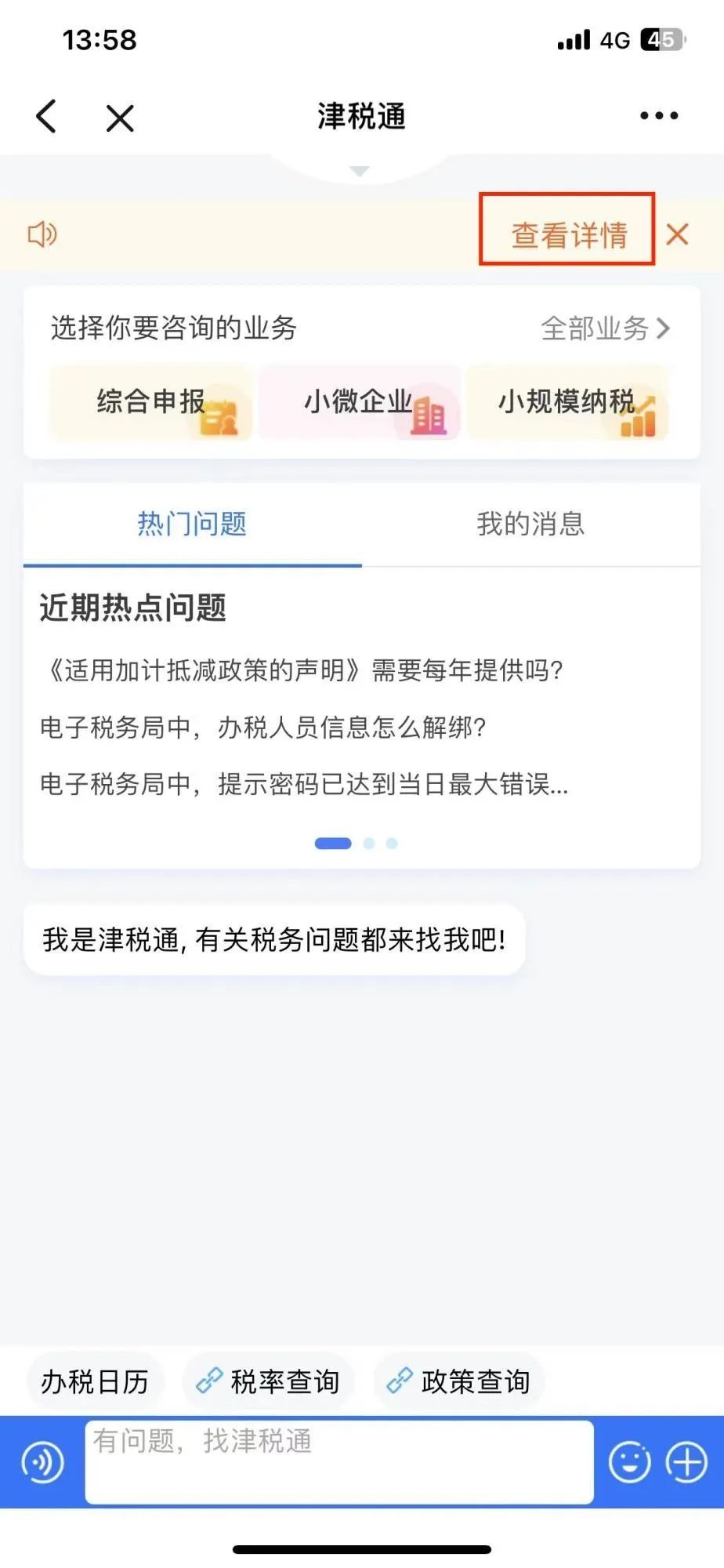Open the three-dot overflow menu

658,116
